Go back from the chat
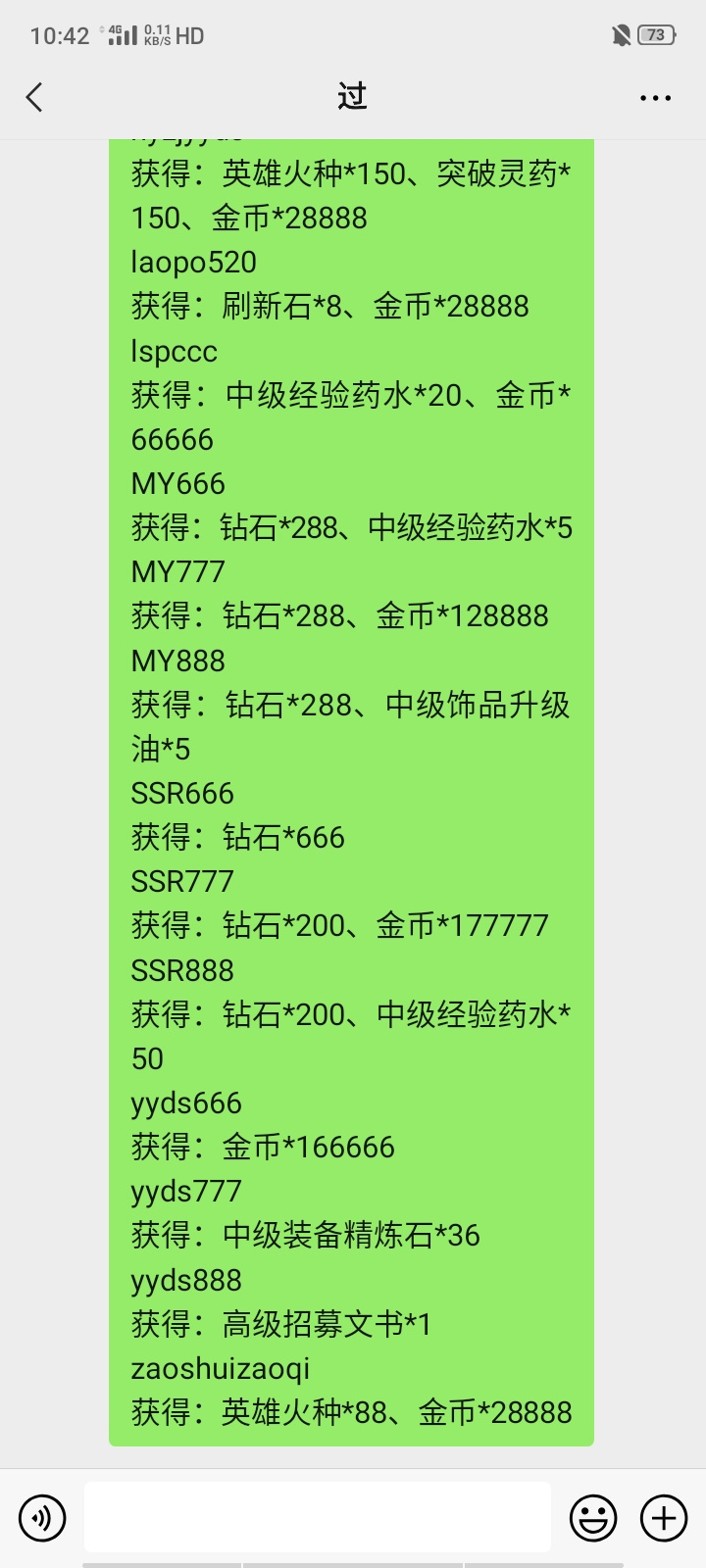 coord(34,97)
